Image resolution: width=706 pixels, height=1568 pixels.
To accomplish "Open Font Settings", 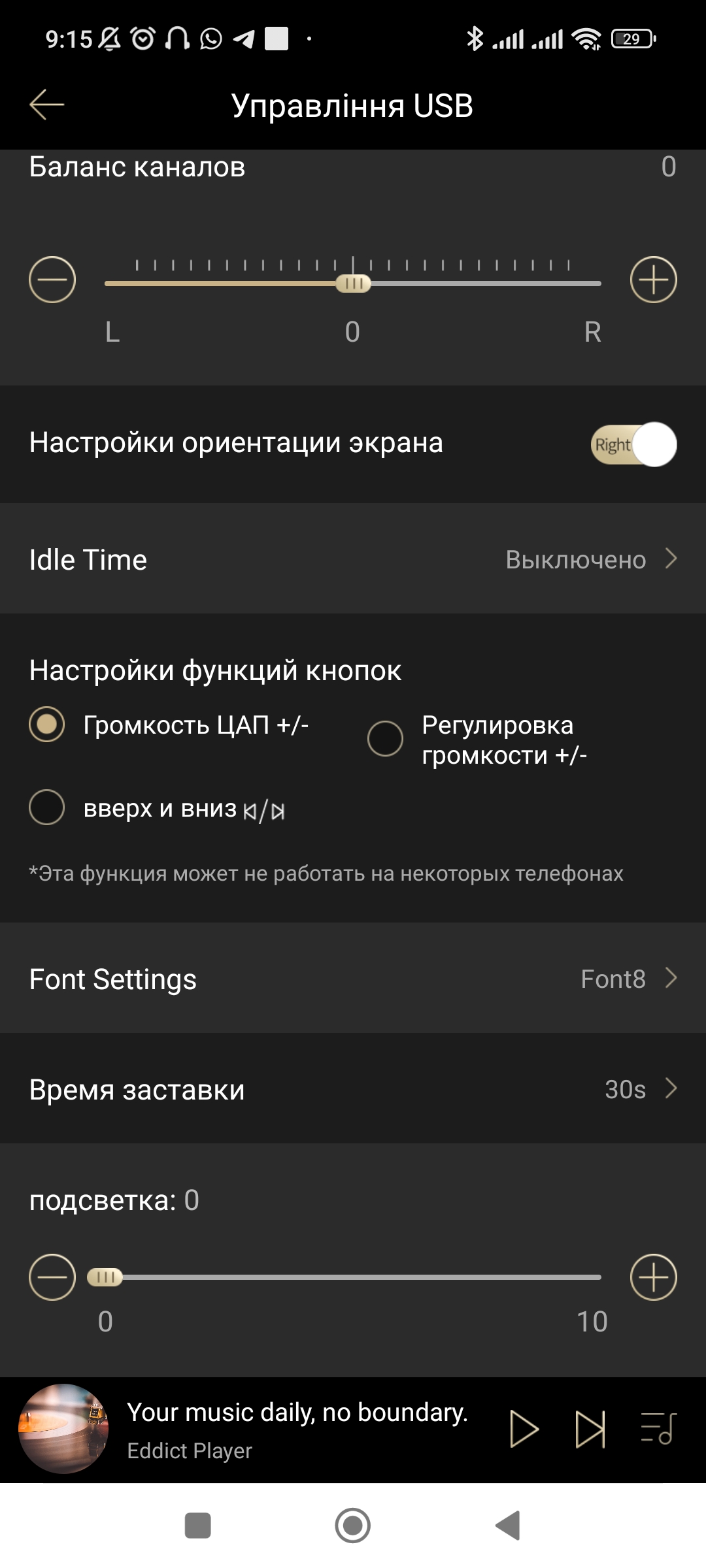I will (353, 979).
